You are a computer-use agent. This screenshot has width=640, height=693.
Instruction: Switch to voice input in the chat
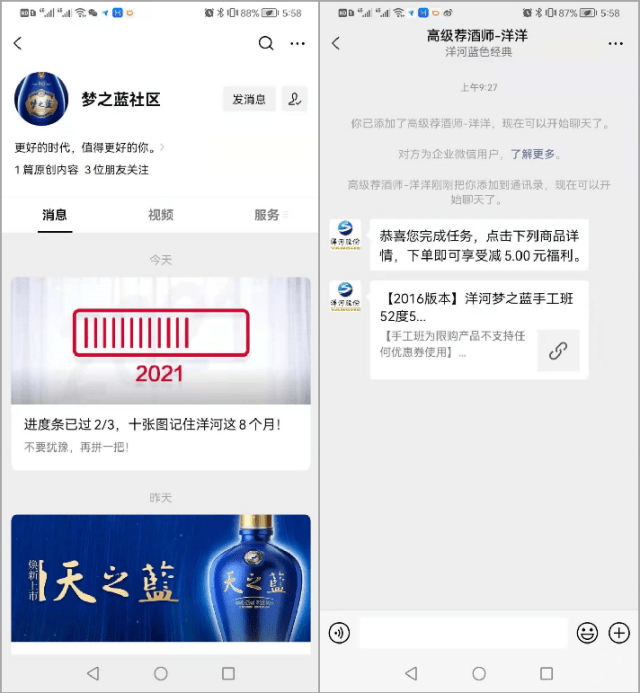(x=340, y=632)
